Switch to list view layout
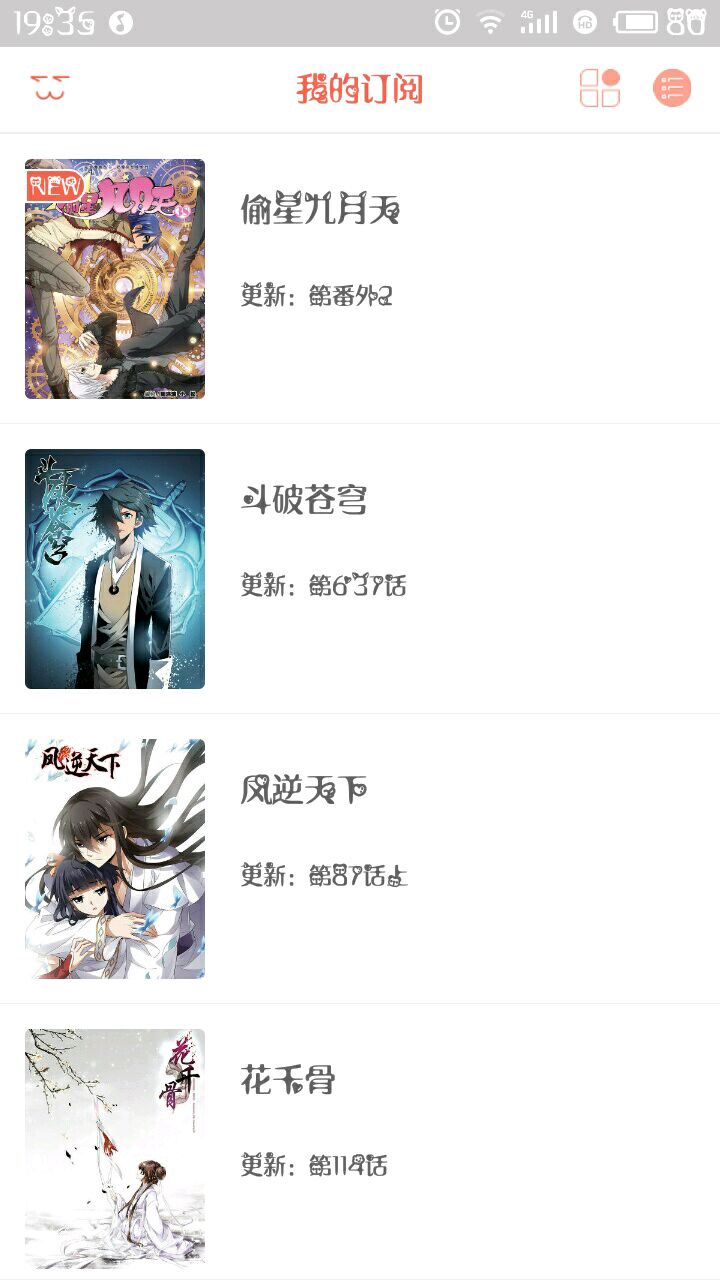This screenshot has height=1280, width=720. point(672,88)
